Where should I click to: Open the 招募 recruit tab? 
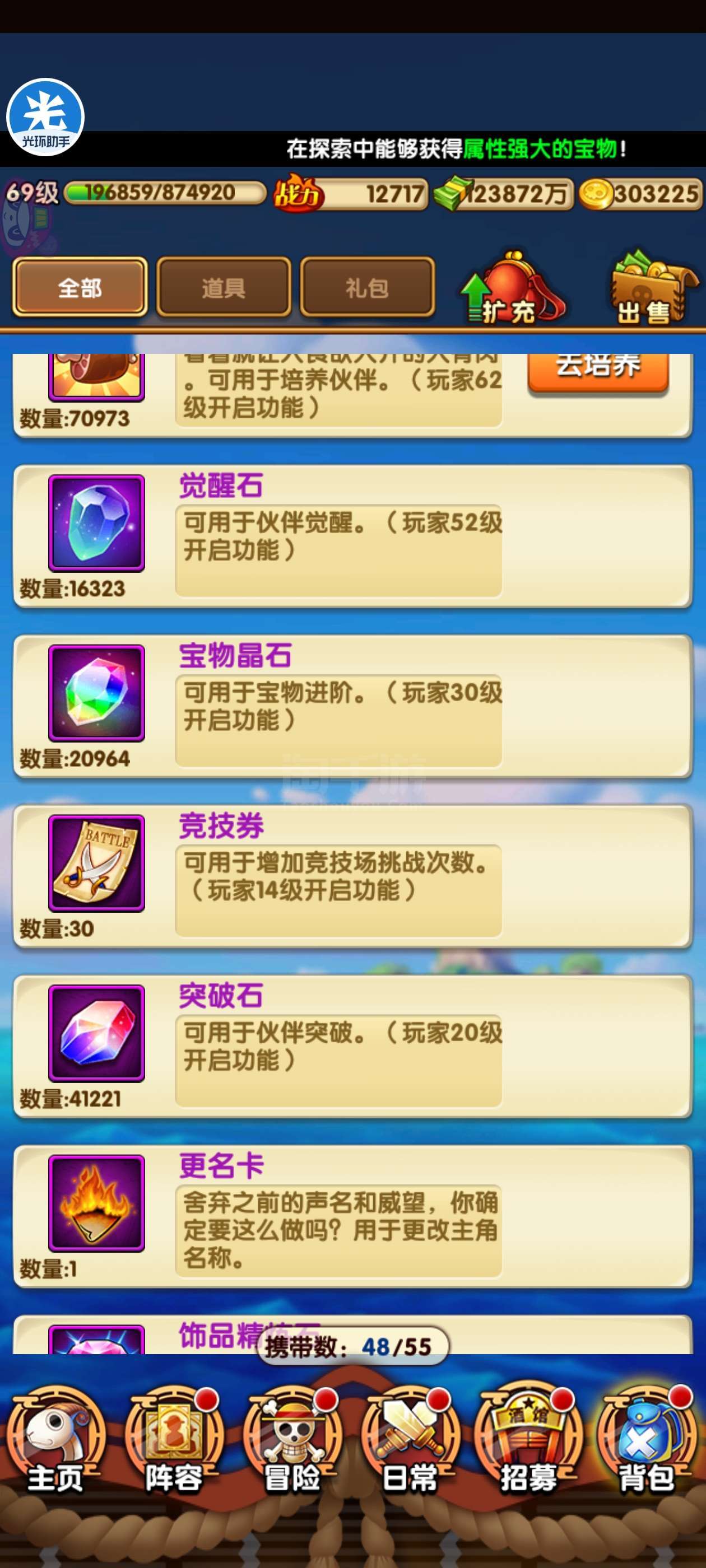click(529, 1442)
